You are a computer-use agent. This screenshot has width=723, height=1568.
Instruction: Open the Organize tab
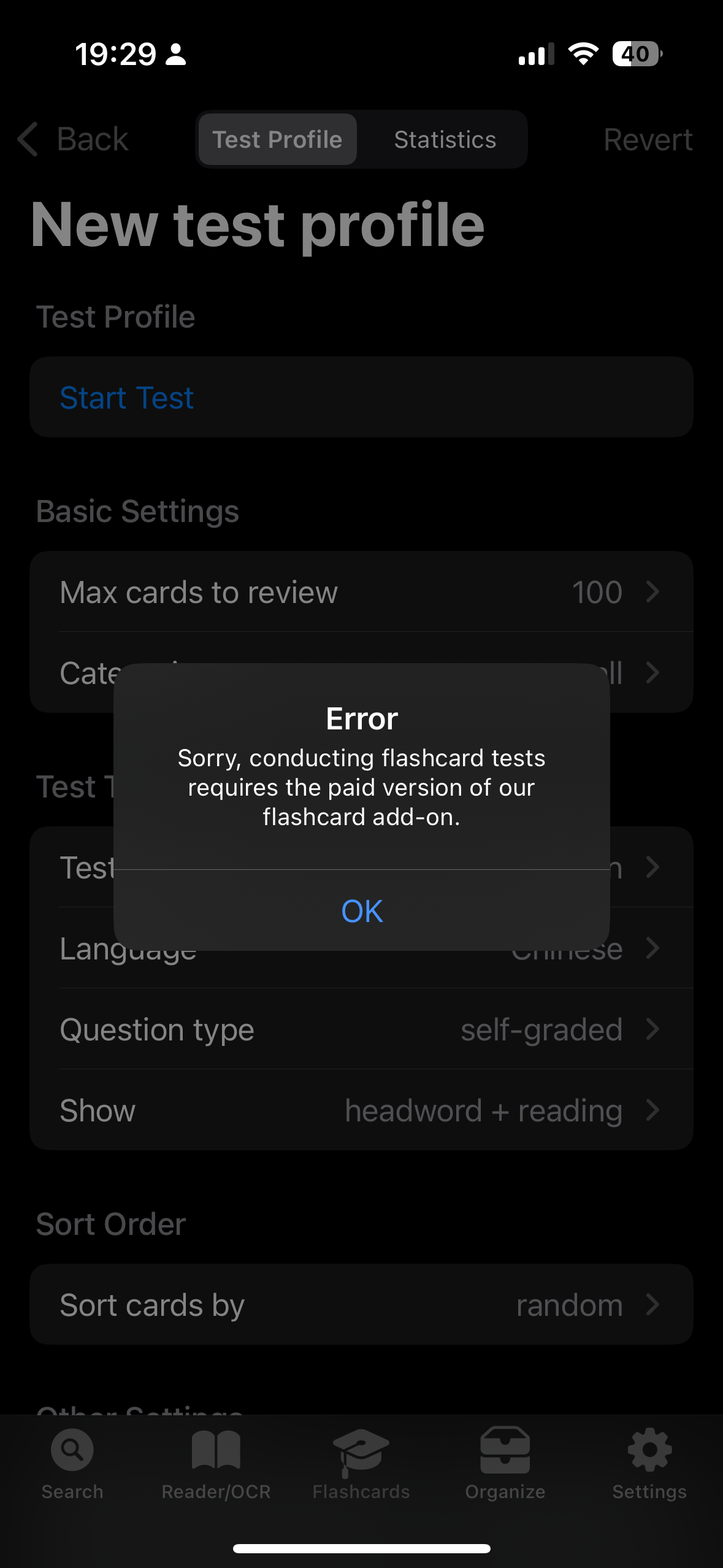pos(505,1464)
